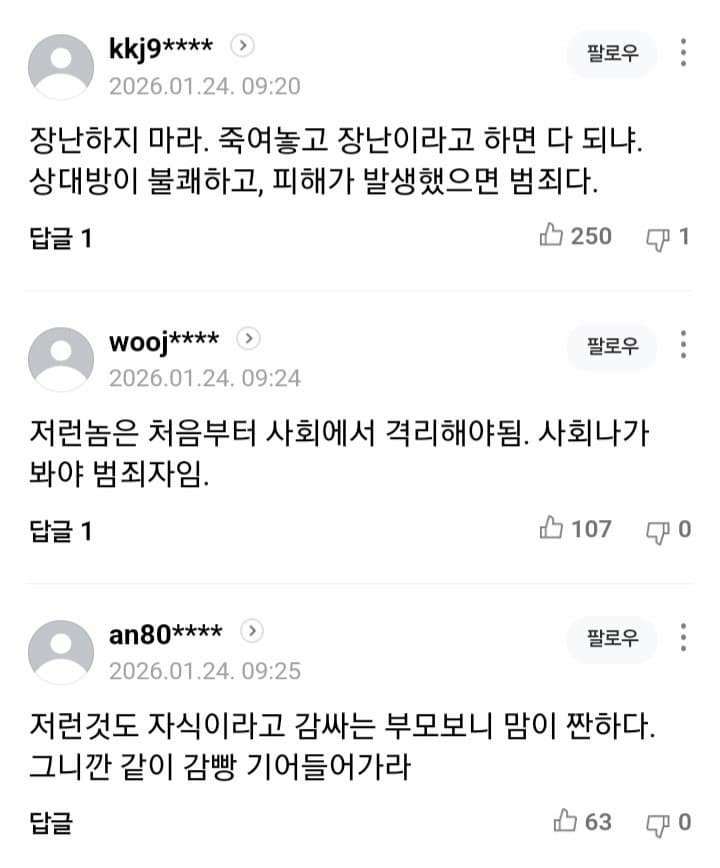Screen dimensions: 720x868
Task: Open an80**** profile arrow
Action: (x=252, y=631)
